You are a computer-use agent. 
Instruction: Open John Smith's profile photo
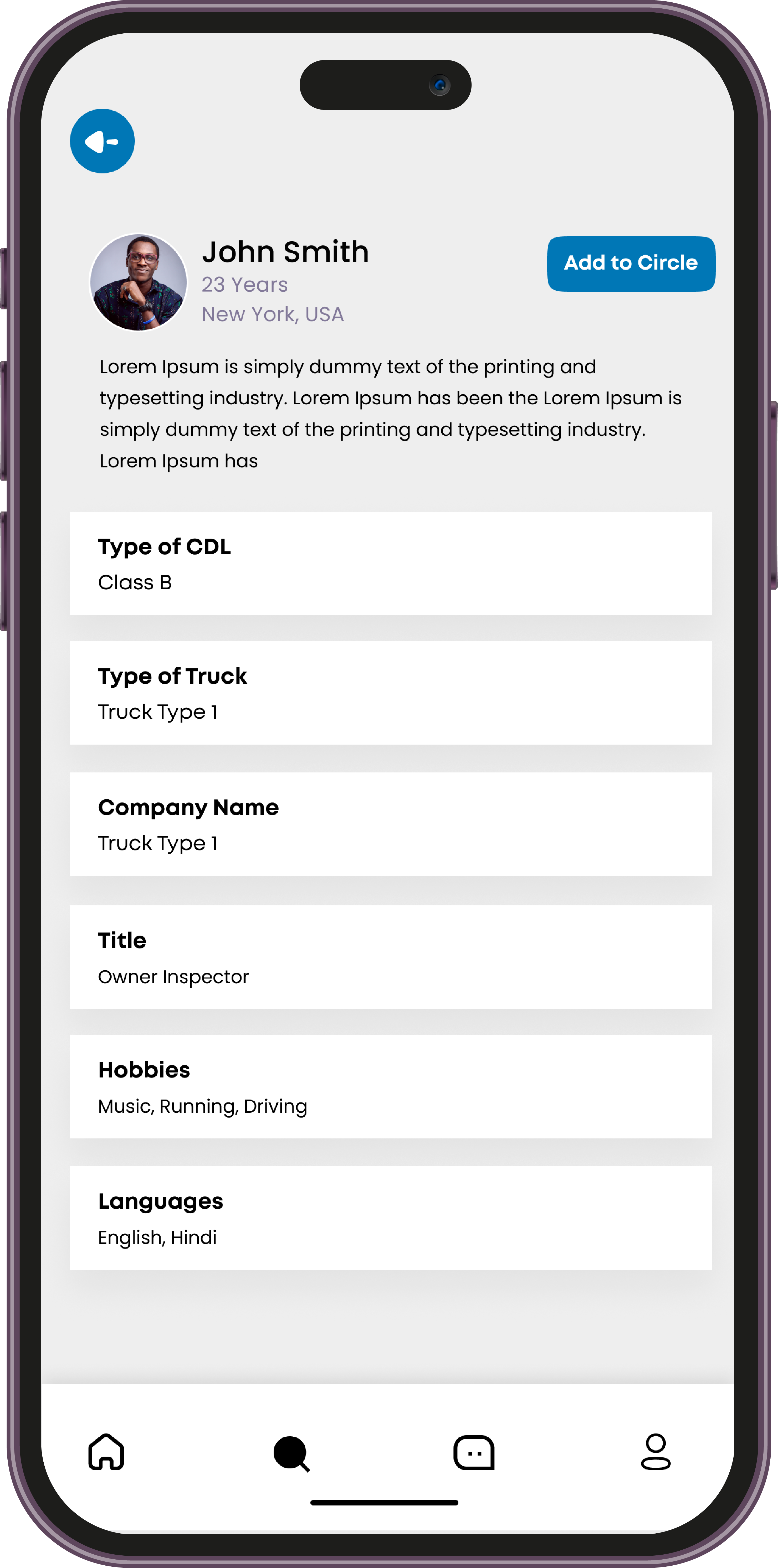[x=138, y=282]
